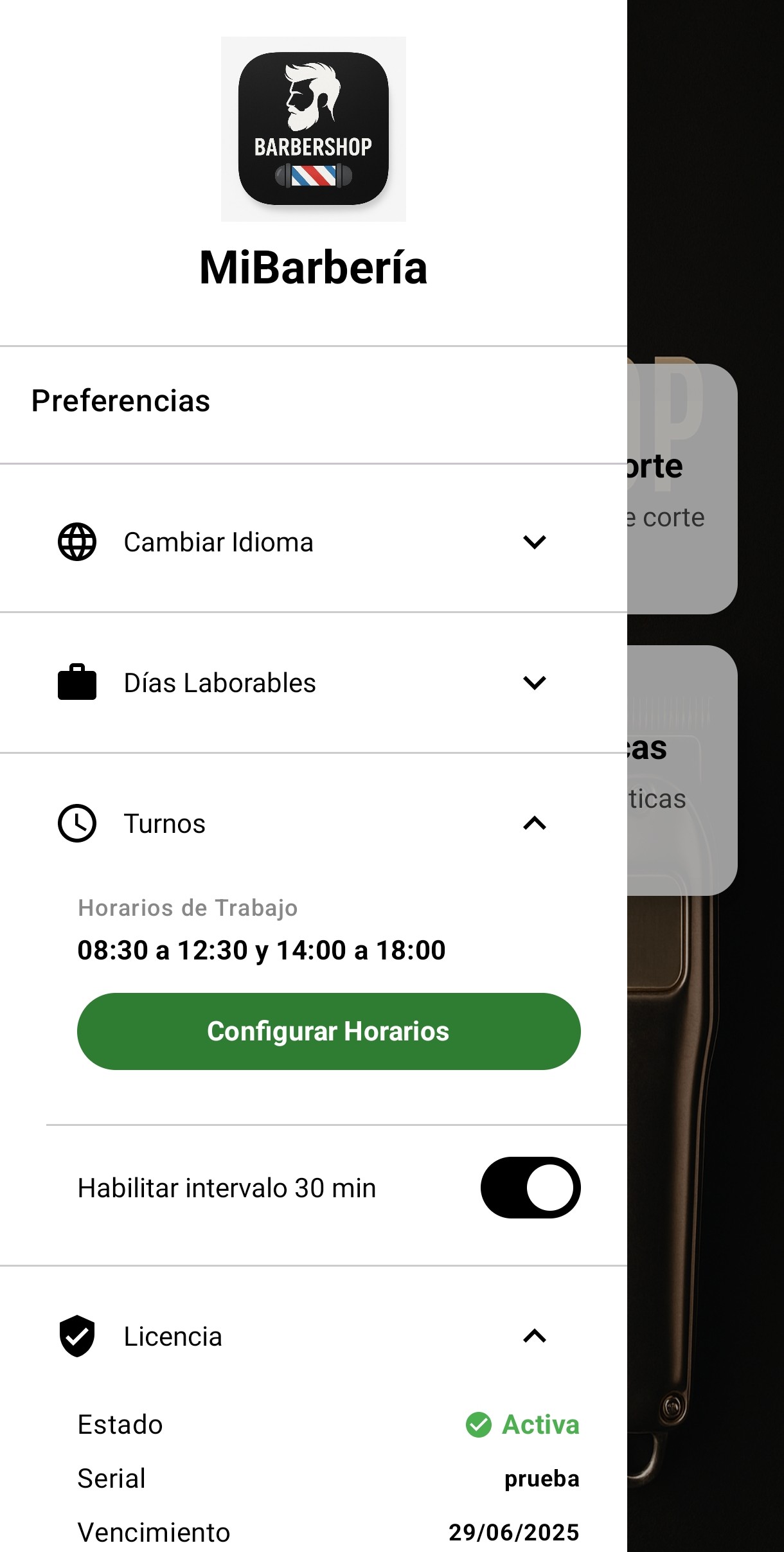Click the clock icon next to Turnos
This screenshot has height=1552, width=784.
coord(77,823)
